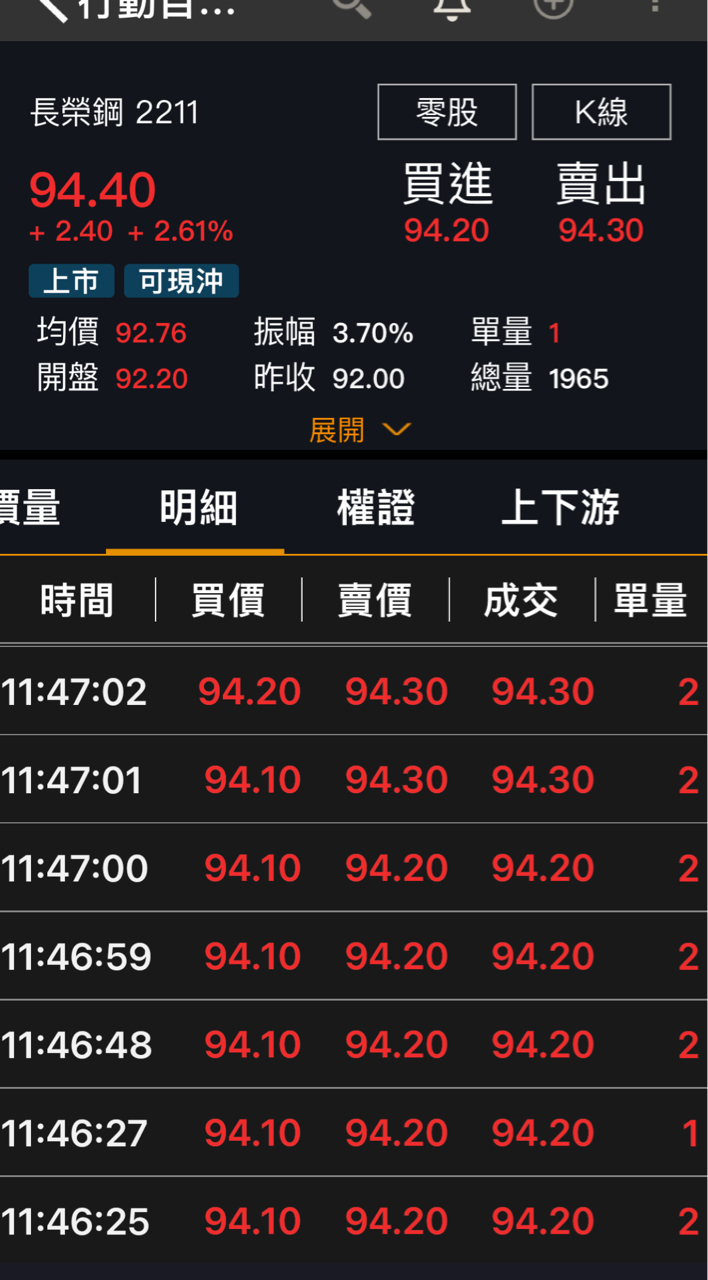Tap 買進 to buy at 94.20

pos(447,205)
